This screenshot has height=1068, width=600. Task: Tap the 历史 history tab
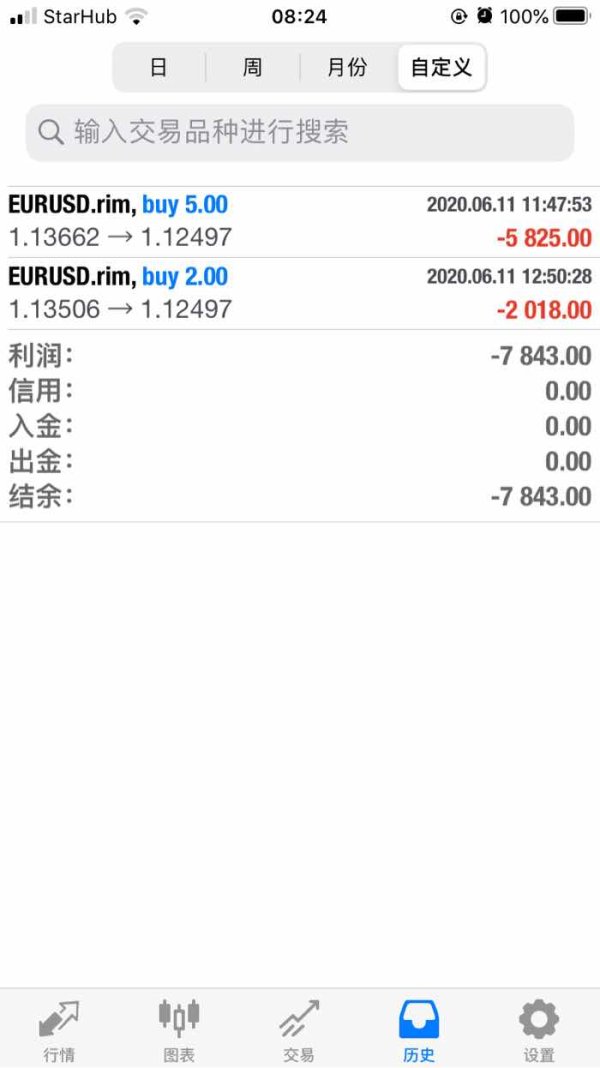419,1030
